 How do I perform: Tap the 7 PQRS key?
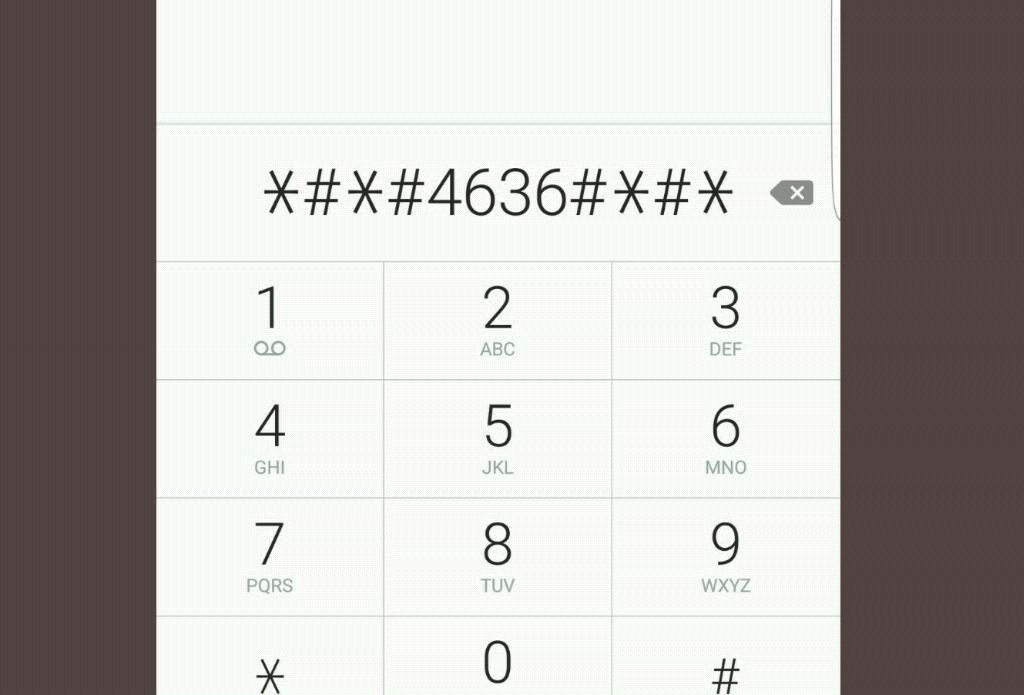(x=270, y=556)
